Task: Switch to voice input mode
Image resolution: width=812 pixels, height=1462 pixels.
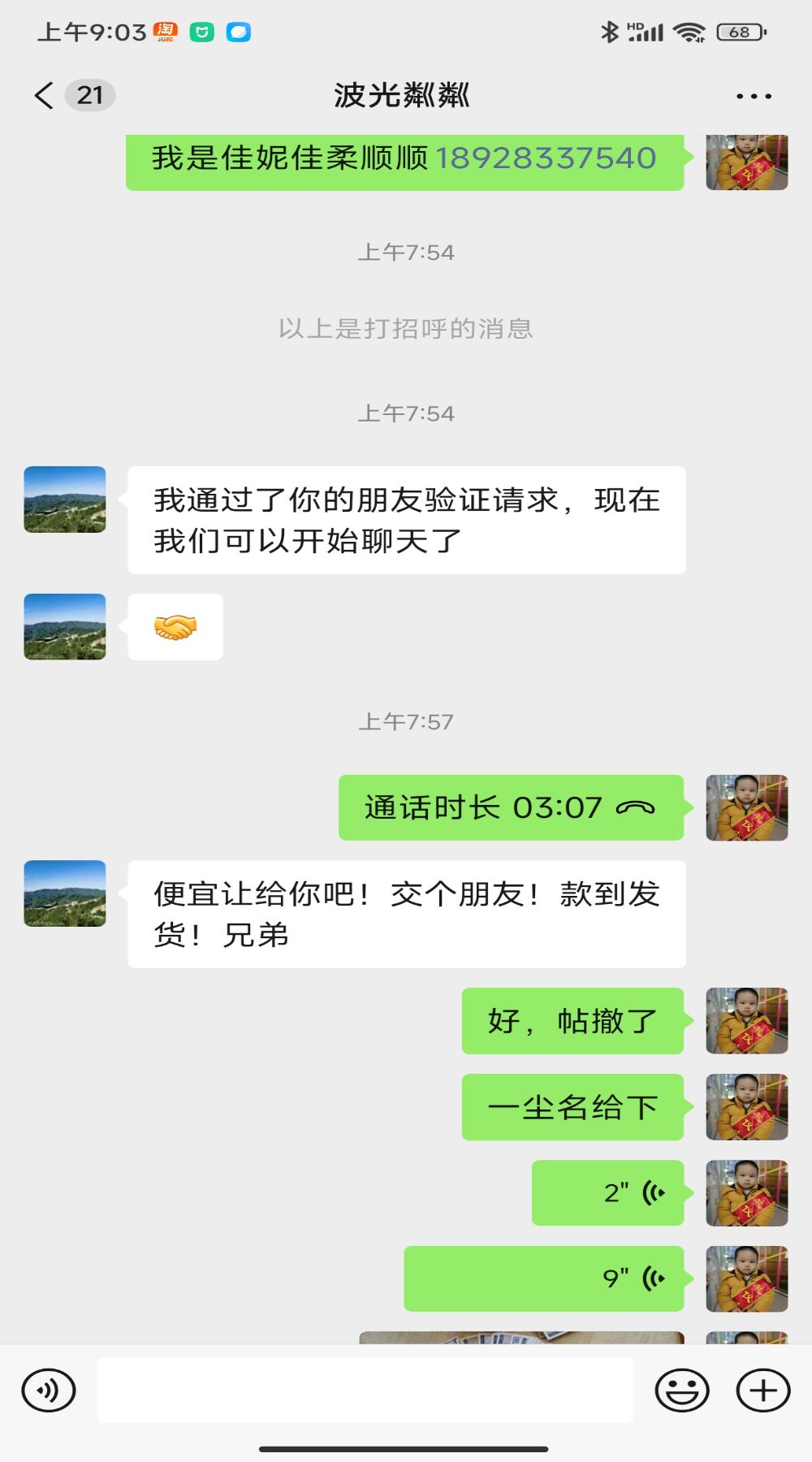Action: pyautogui.click(x=49, y=1390)
